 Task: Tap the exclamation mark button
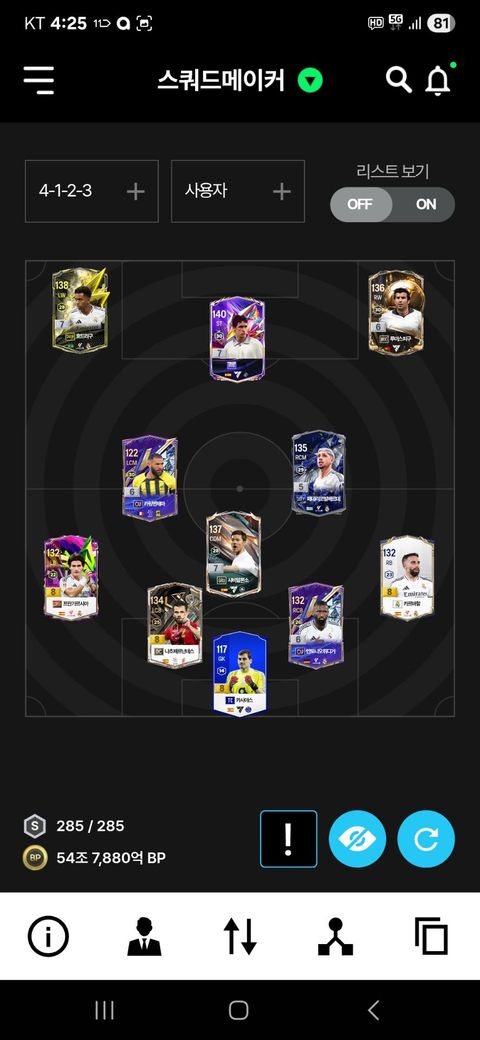coord(288,838)
